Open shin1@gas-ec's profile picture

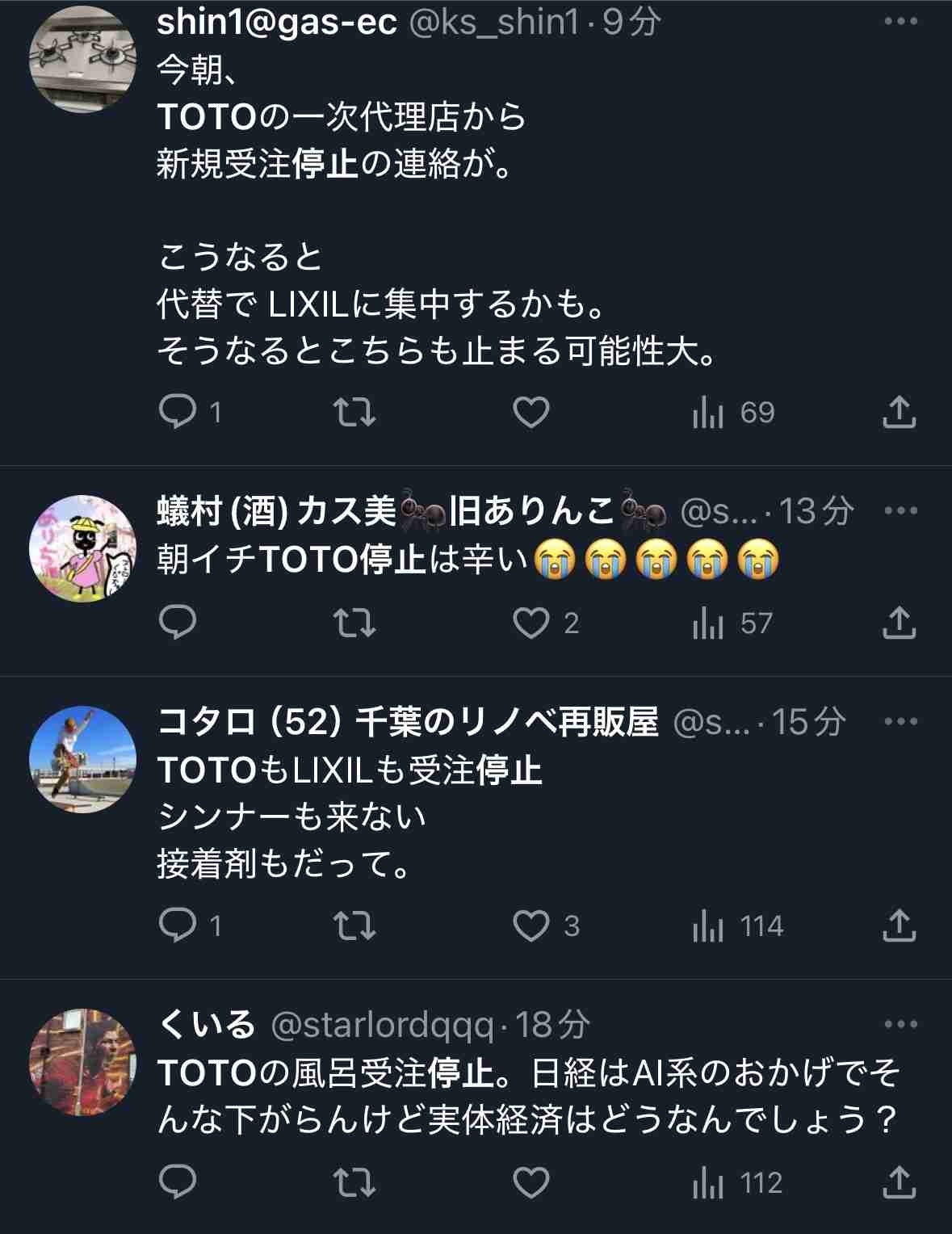[82, 59]
